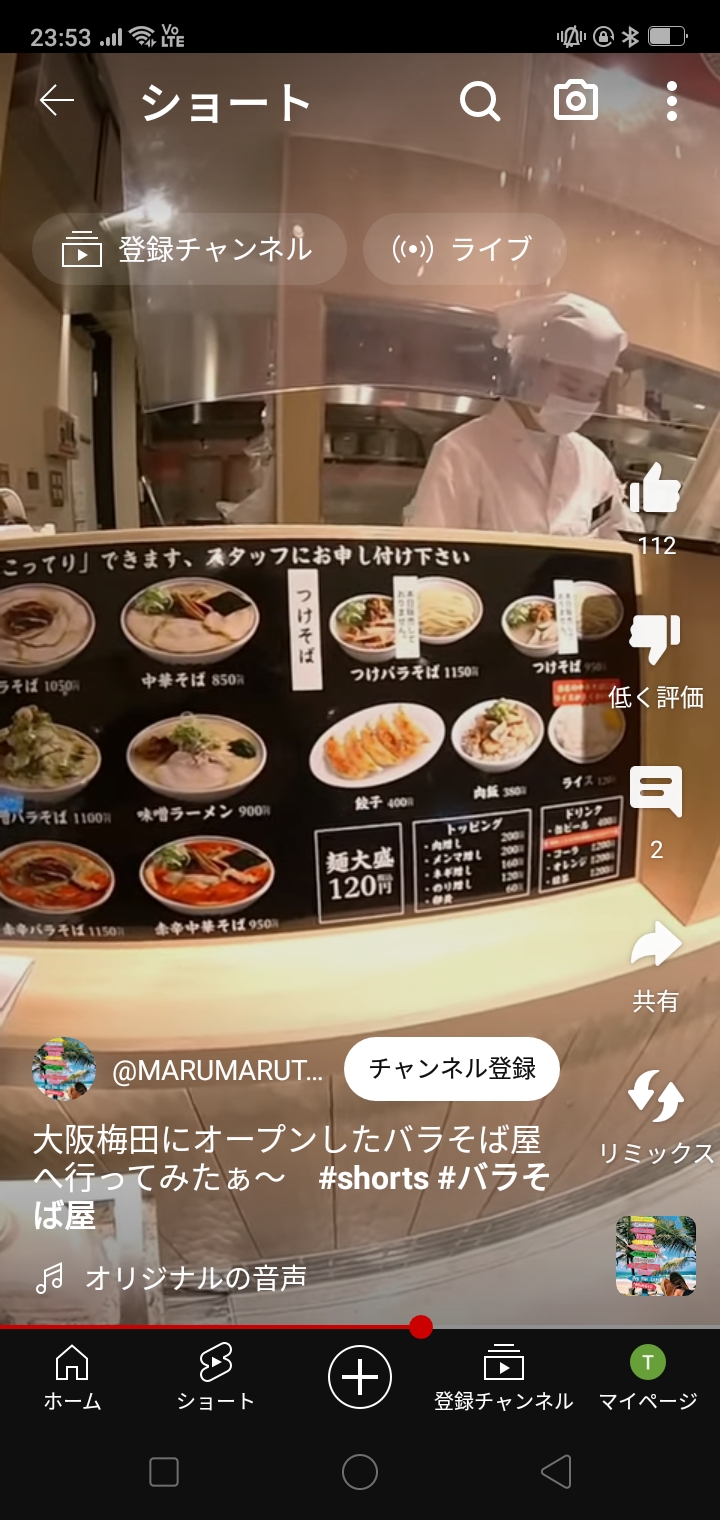Select the ライブ chip
This screenshot has width=720, height=1520.
[464, 249]
